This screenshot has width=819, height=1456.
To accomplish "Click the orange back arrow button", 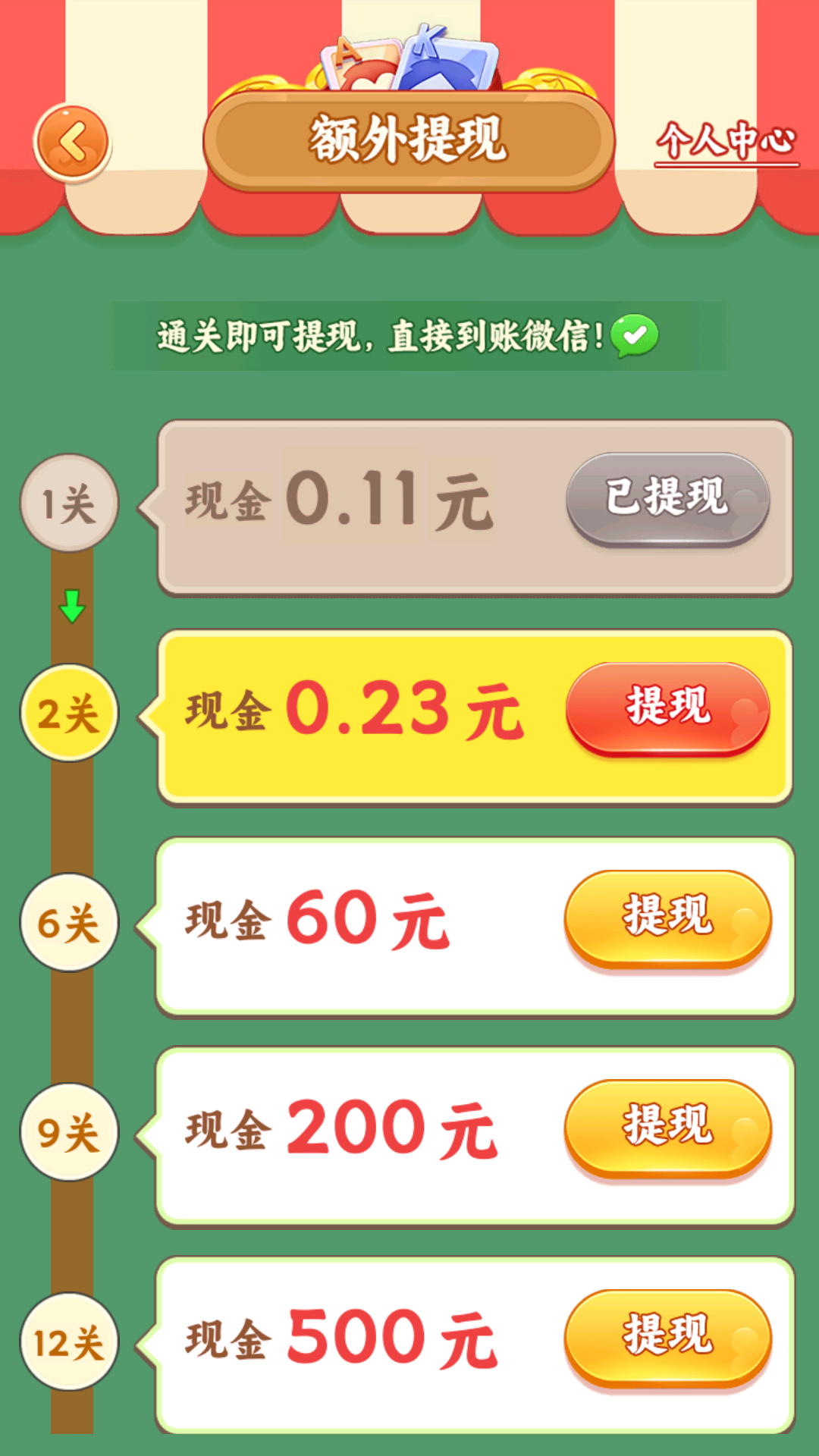I will tap(72, 140).
